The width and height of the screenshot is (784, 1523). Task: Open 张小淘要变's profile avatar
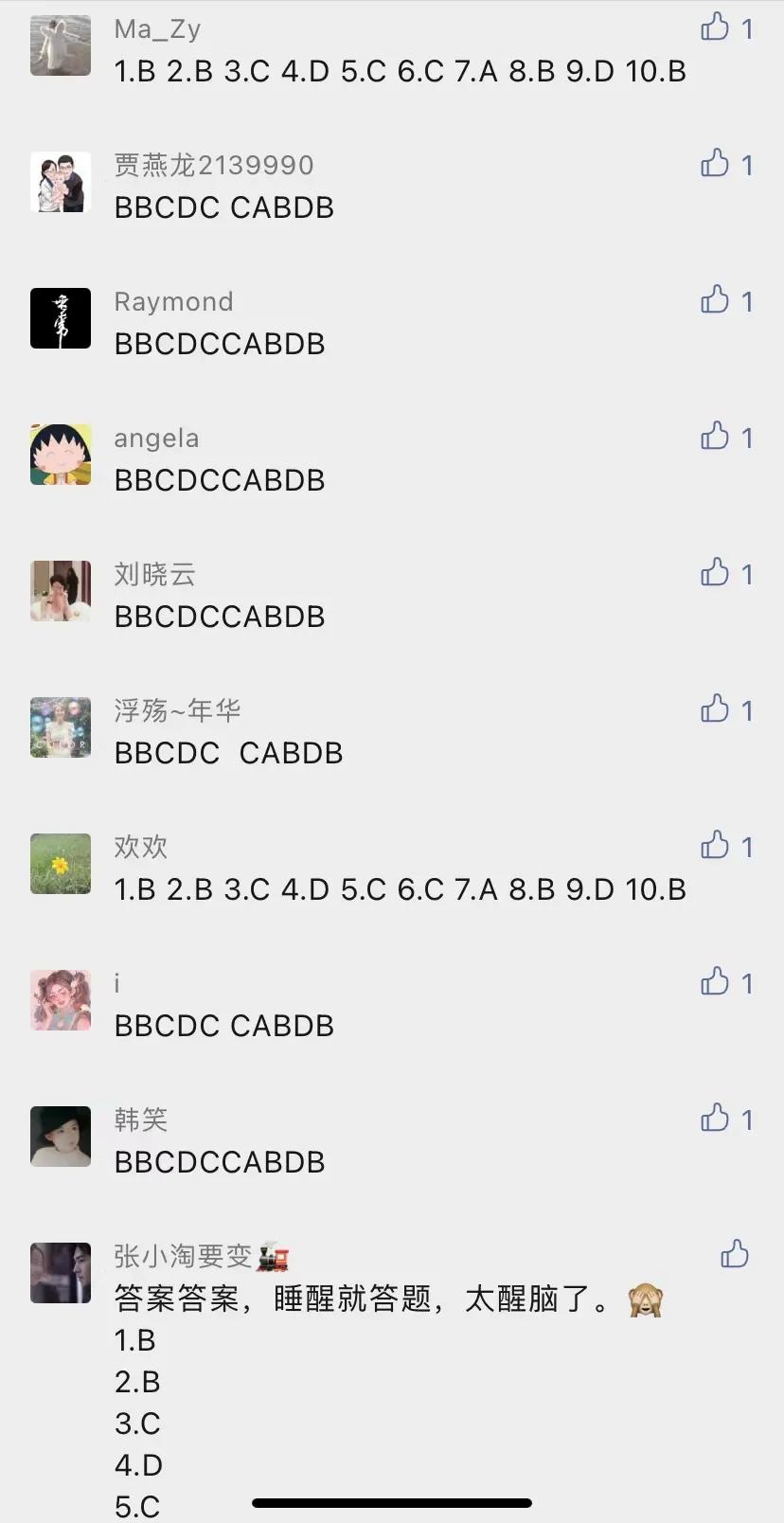click(x=61, y=1273)
